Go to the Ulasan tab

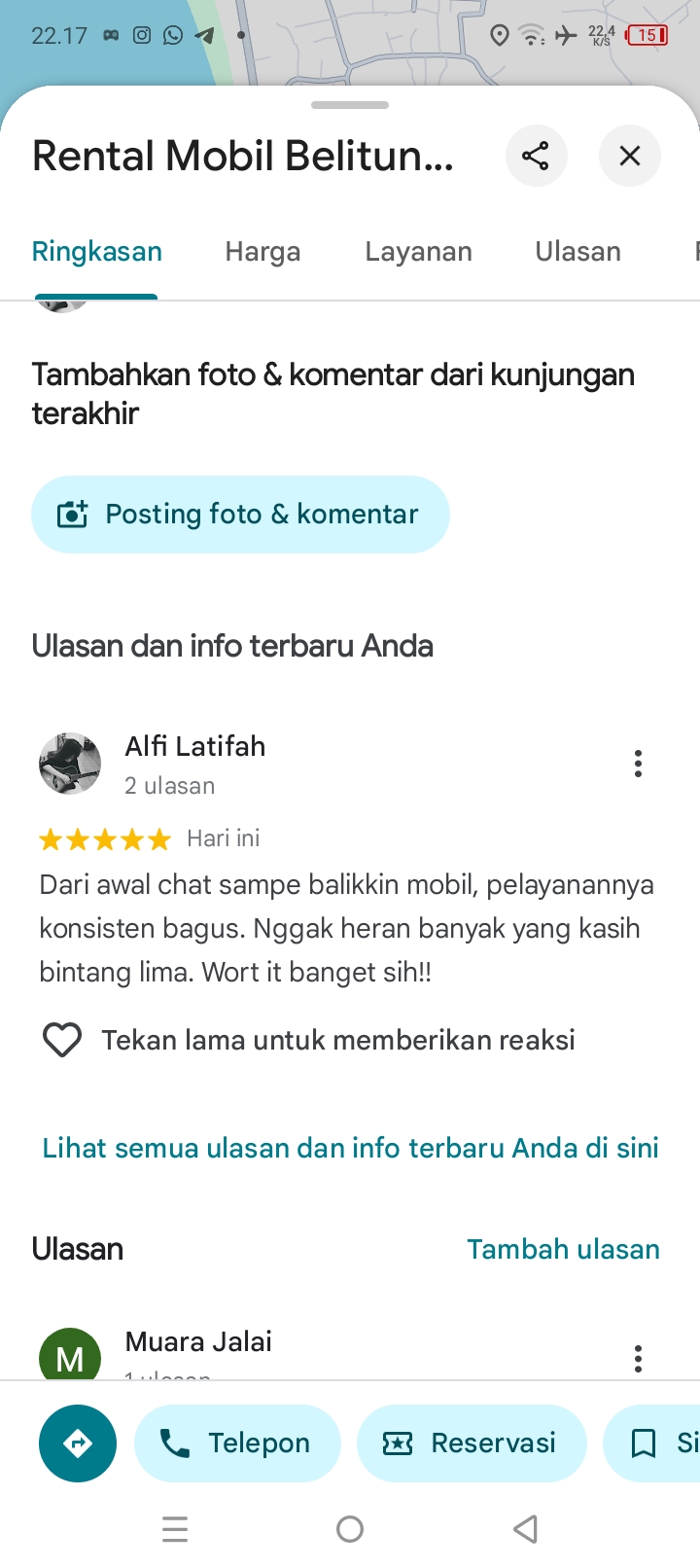pos(577,252)
